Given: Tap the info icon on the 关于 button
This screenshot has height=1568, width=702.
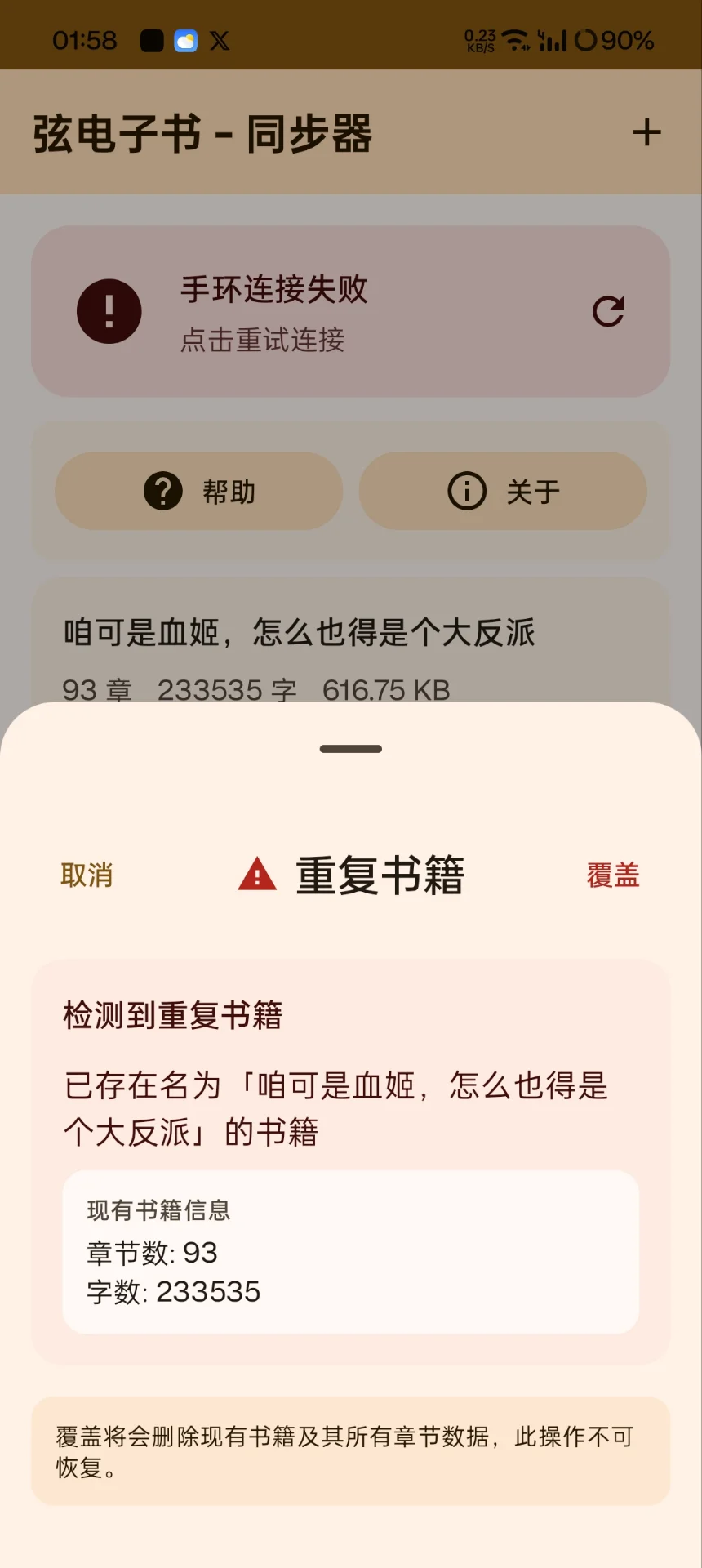Looking at the screenshot, I should click(x=465, y=491).
